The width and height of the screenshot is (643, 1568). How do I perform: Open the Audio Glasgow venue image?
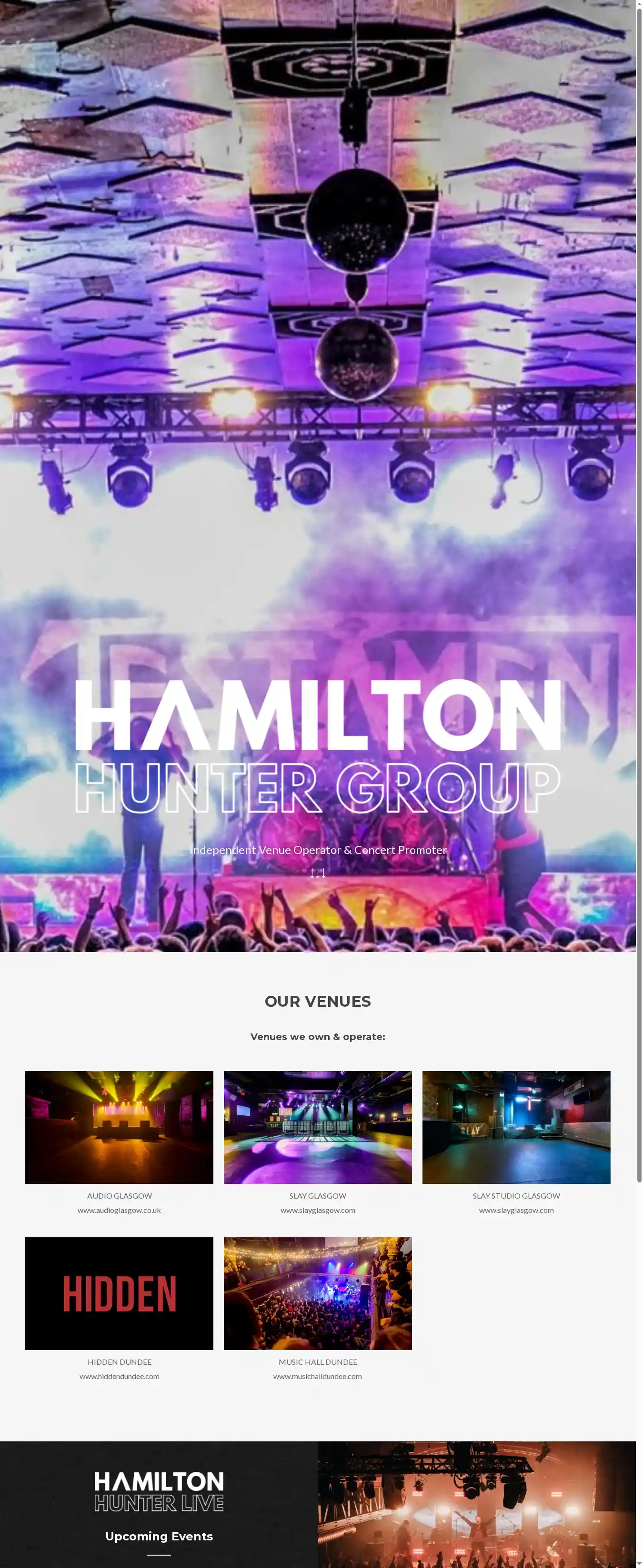point(119,1127)
